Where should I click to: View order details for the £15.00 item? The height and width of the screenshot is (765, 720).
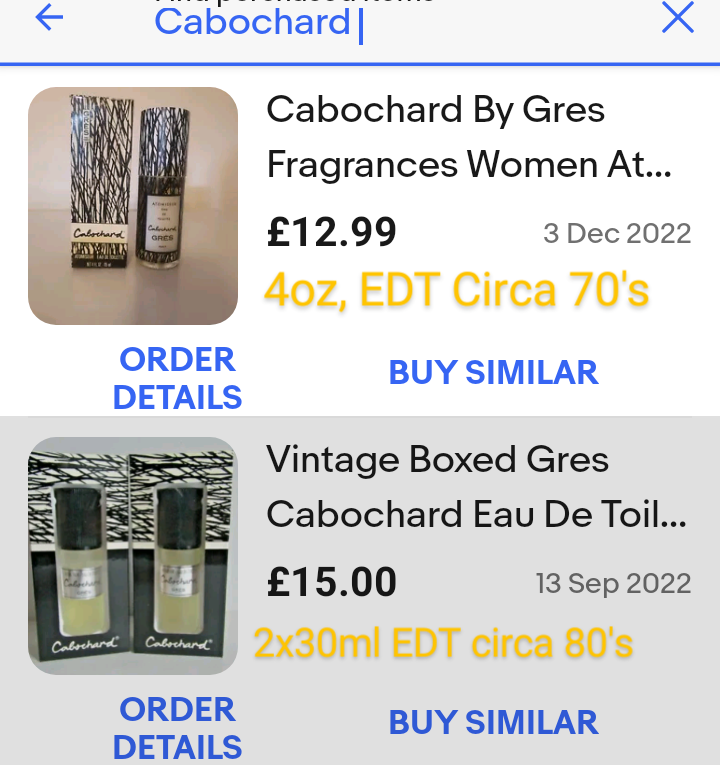(177, 728)
